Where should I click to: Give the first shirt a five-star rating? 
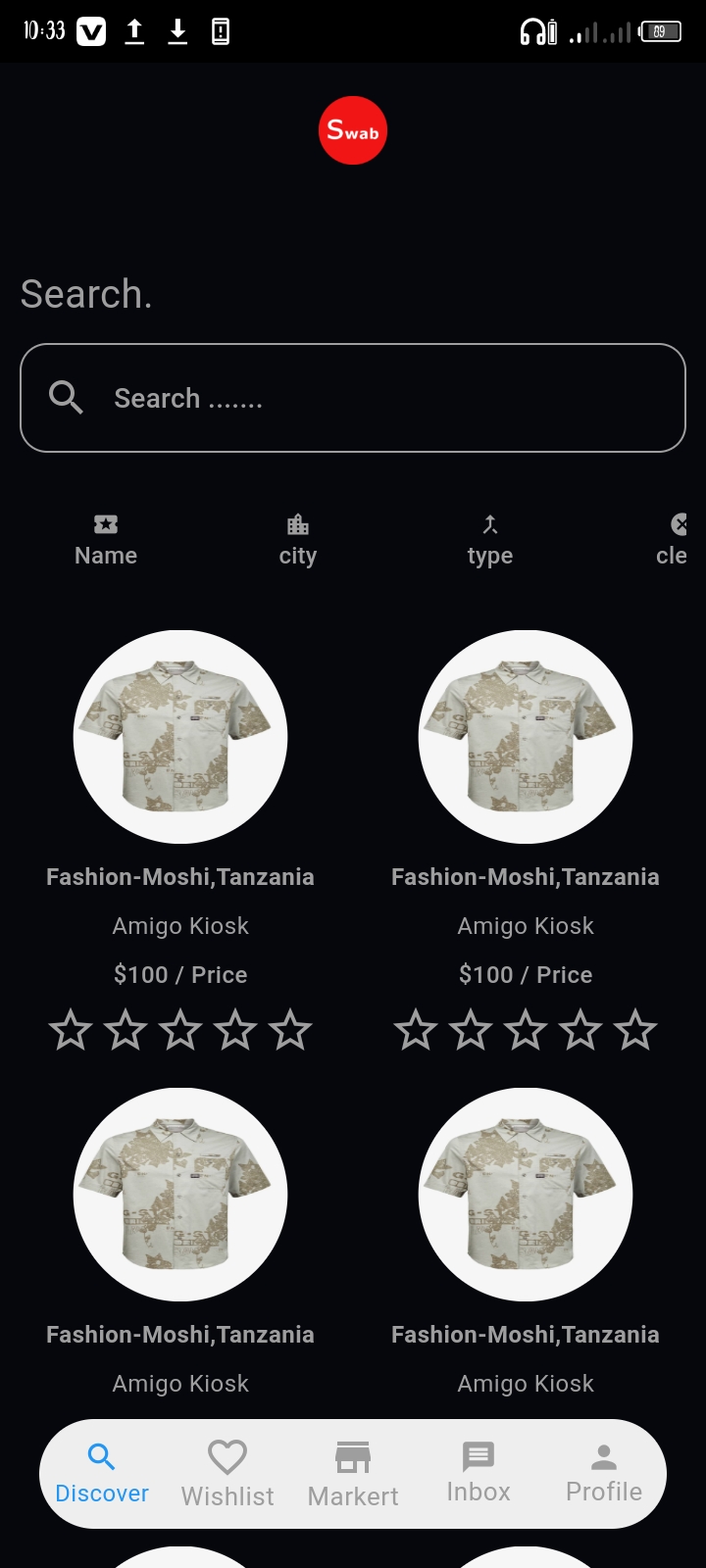point(290,1029)
